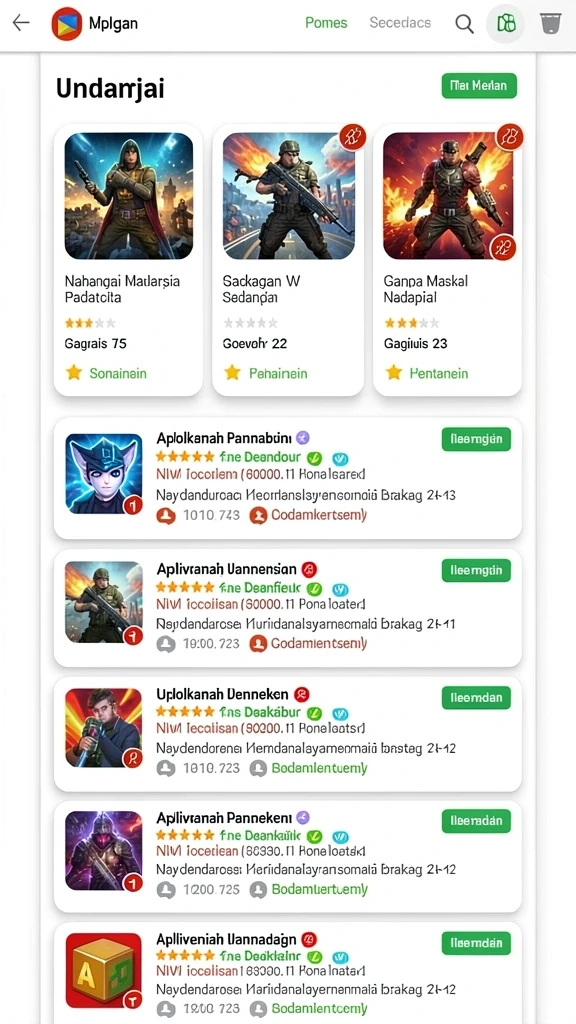Open the search magnifier icon
576x1024 pixels.
(464, 24)
